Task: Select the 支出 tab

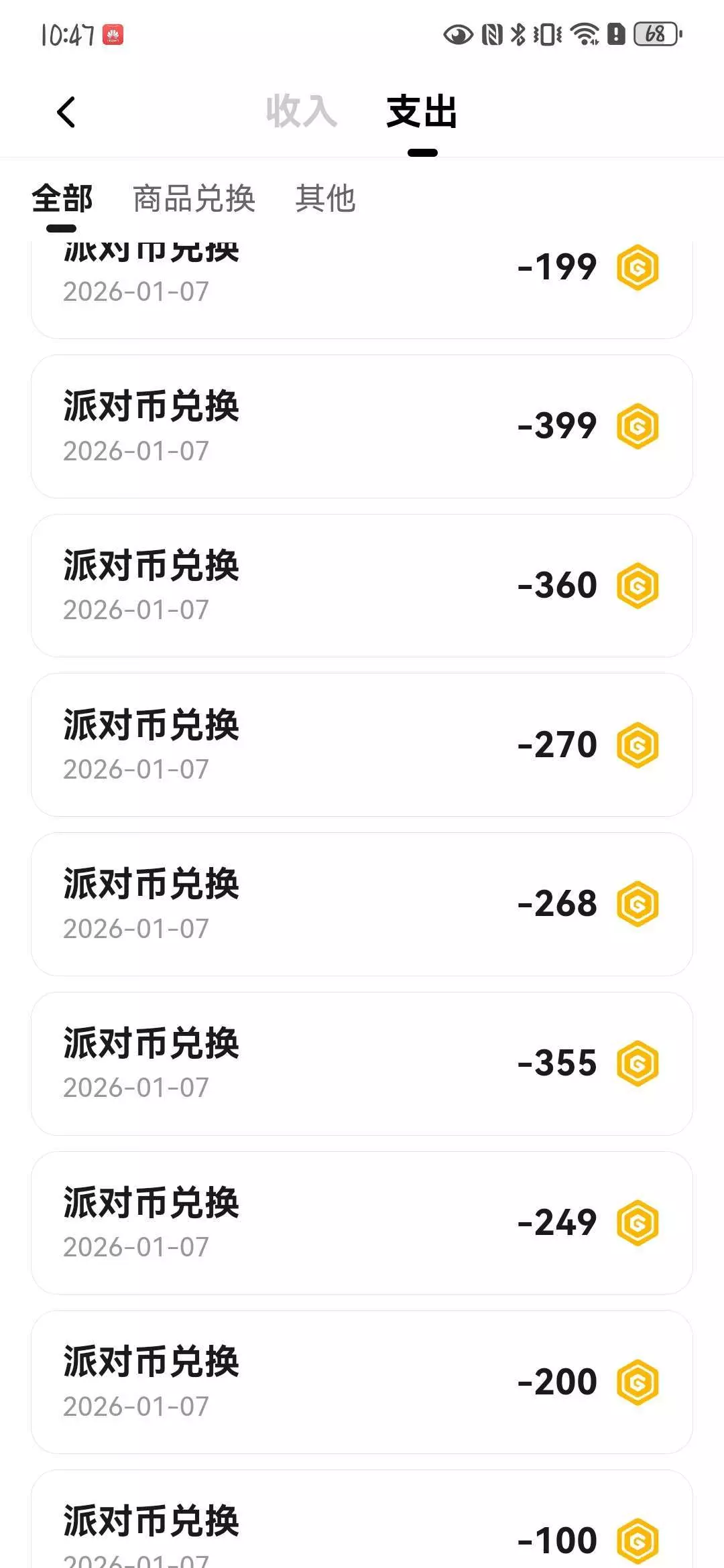Action: (x=422, y=111)
